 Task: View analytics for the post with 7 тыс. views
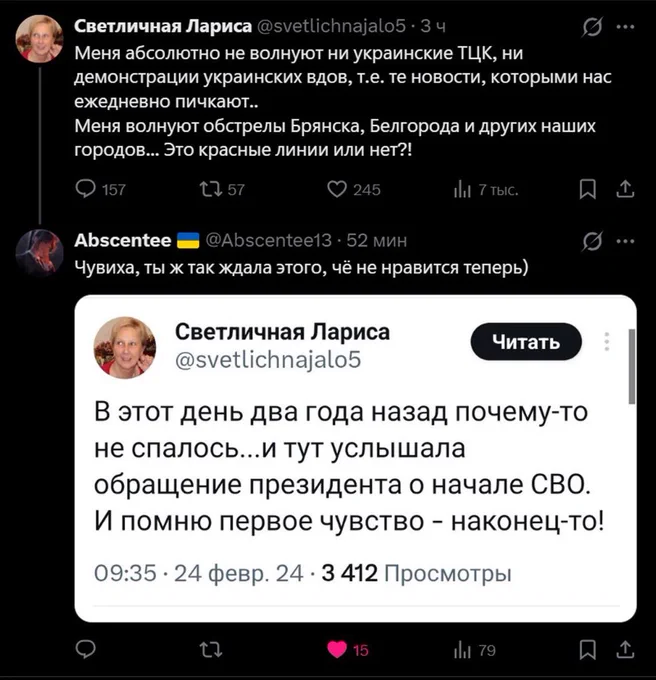pyautogui.click(x=463, y=190)
